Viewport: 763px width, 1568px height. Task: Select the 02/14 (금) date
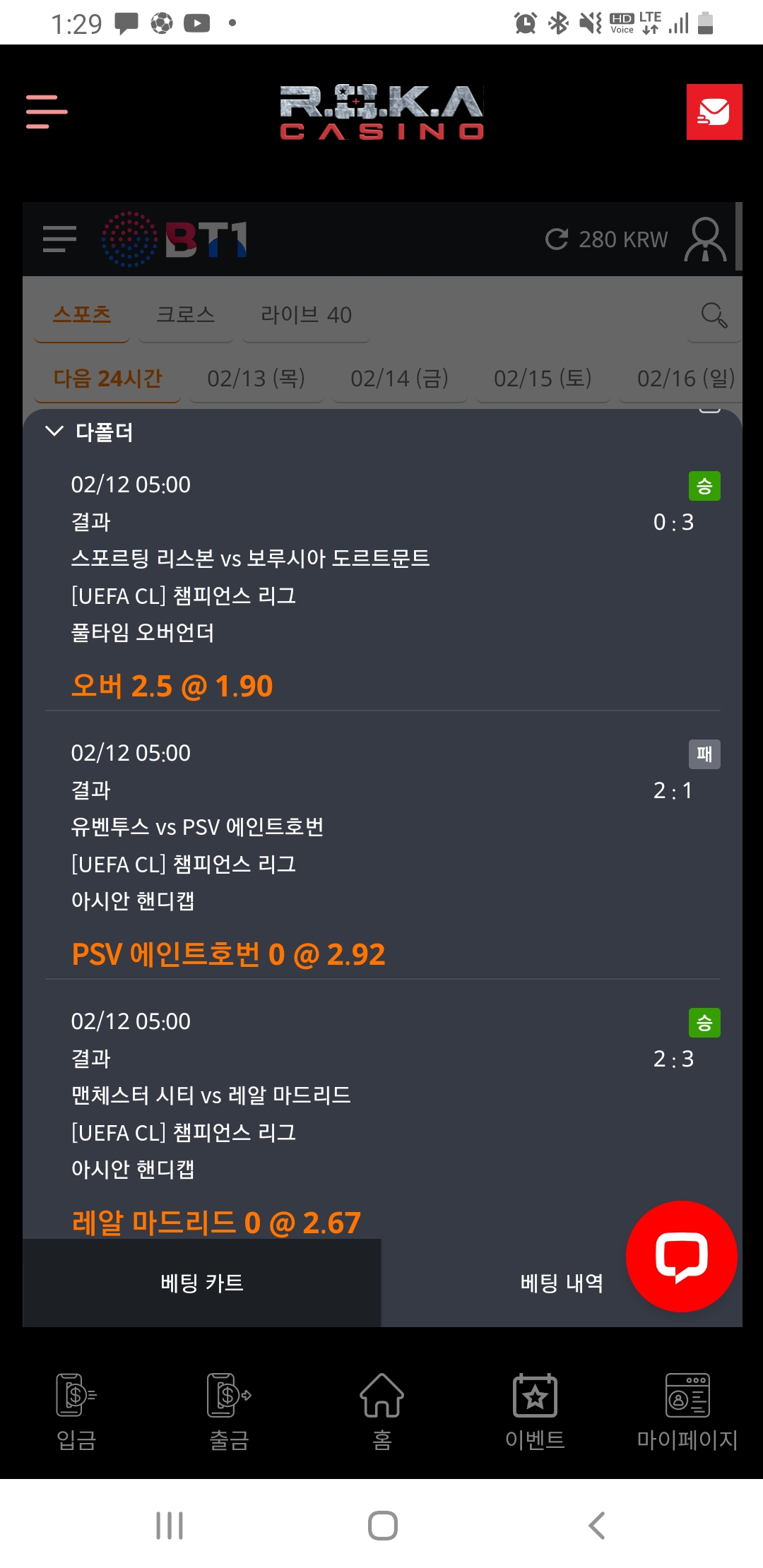point(399,379)
